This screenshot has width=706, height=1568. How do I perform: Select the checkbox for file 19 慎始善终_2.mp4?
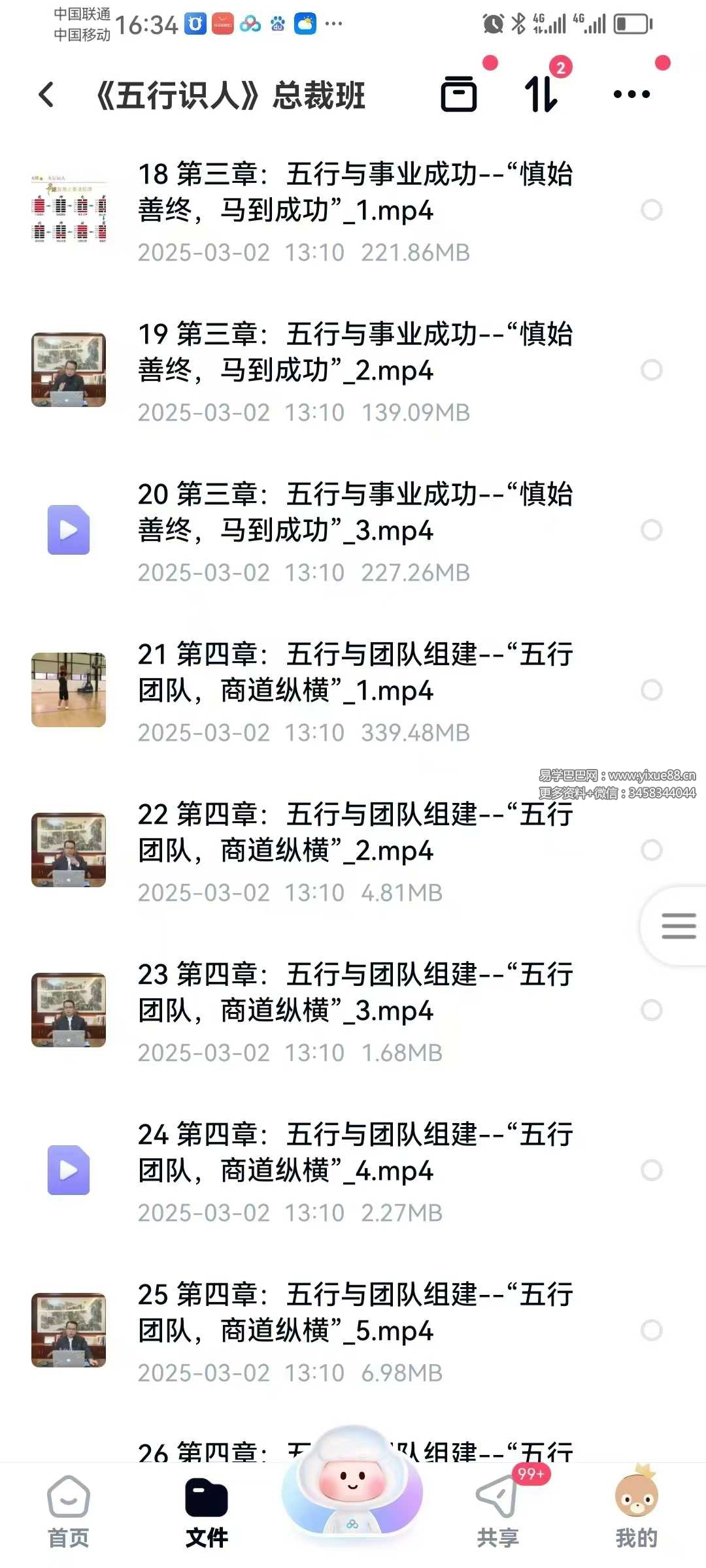(651, 370)
